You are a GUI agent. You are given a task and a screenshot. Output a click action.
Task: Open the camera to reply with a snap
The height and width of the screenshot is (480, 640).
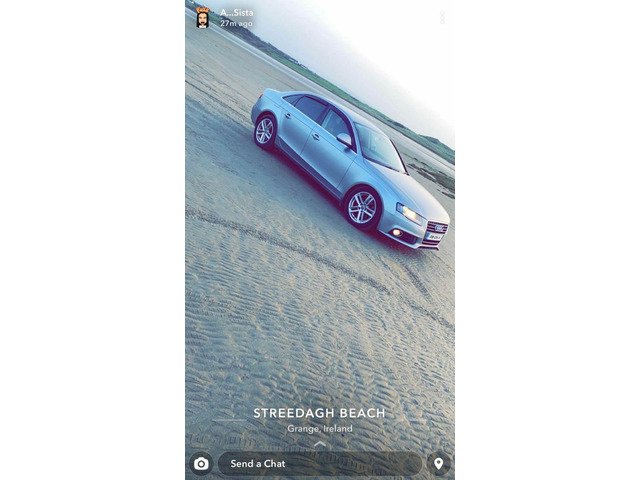click(201, 464)
